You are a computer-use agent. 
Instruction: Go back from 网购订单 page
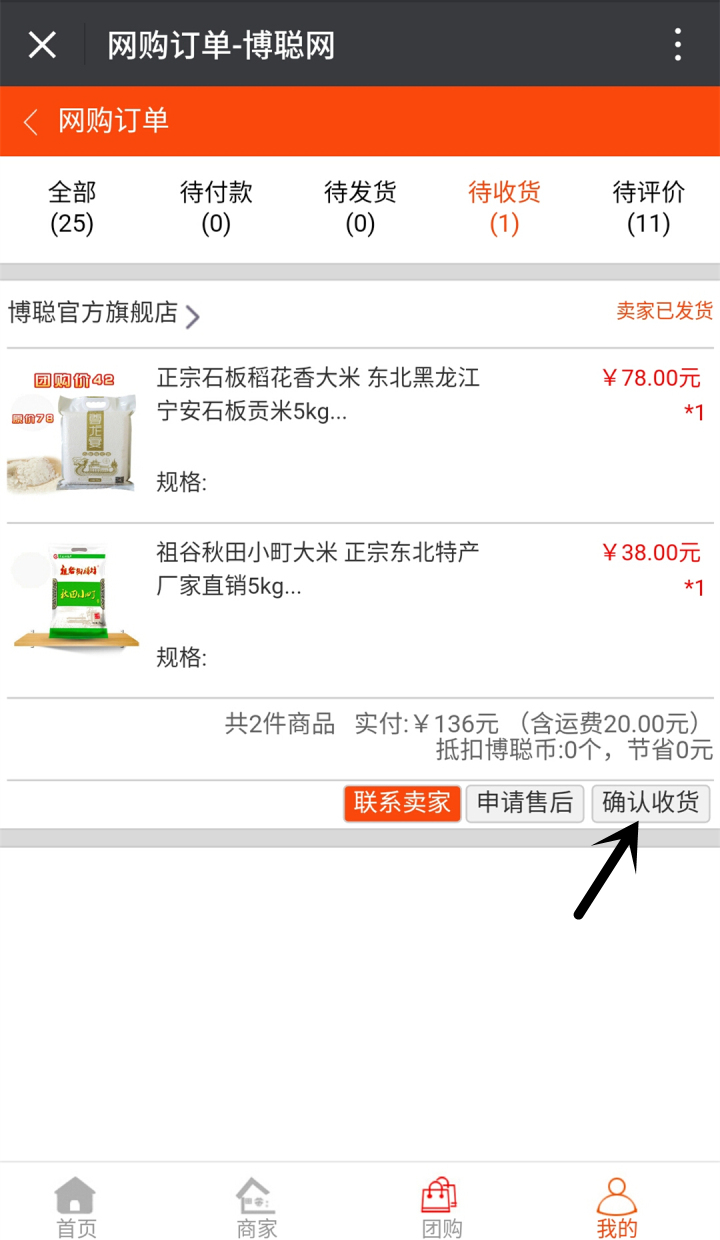(30, 122)
